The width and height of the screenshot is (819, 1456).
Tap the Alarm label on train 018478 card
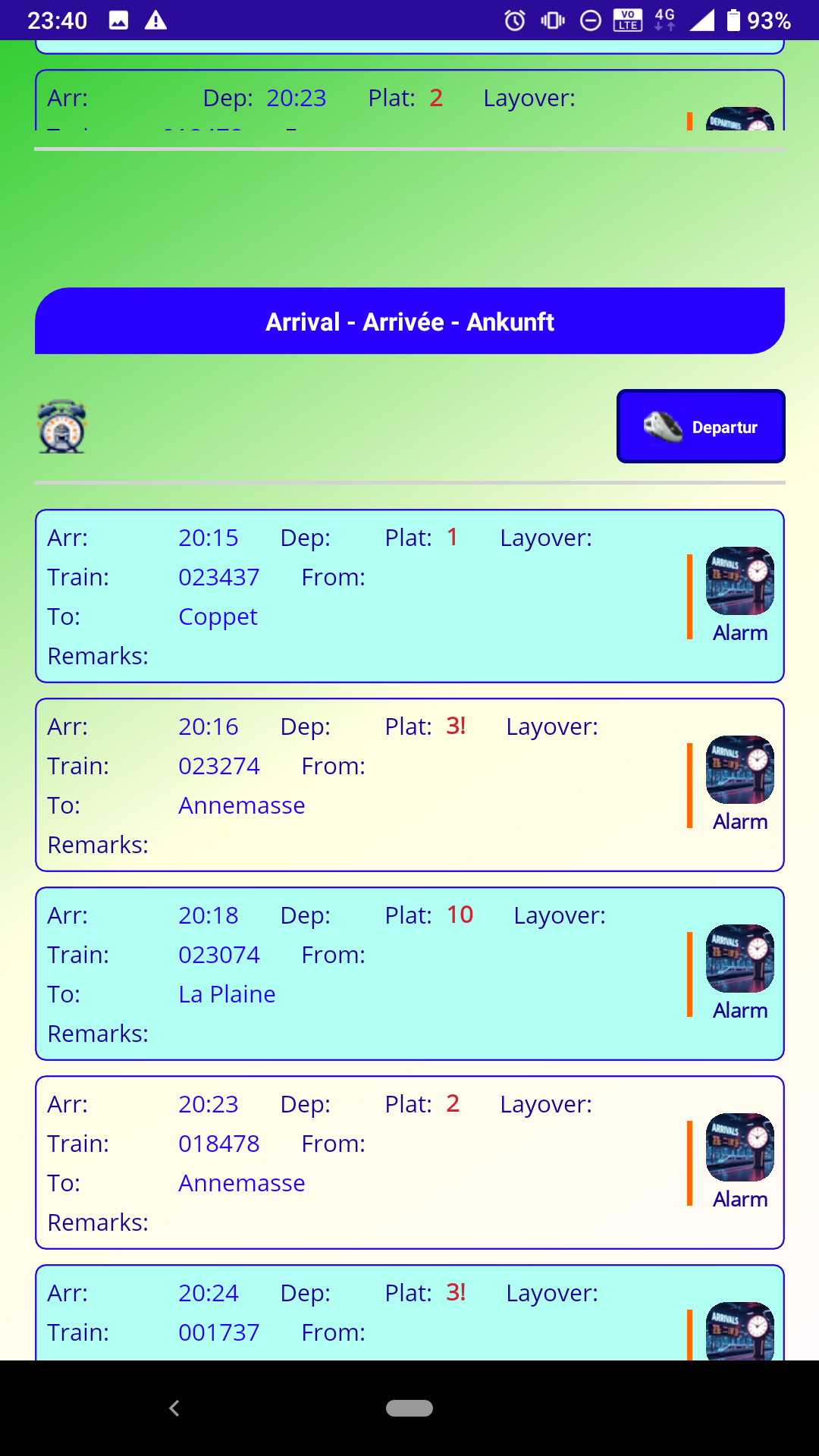[x=739, y=1199]
